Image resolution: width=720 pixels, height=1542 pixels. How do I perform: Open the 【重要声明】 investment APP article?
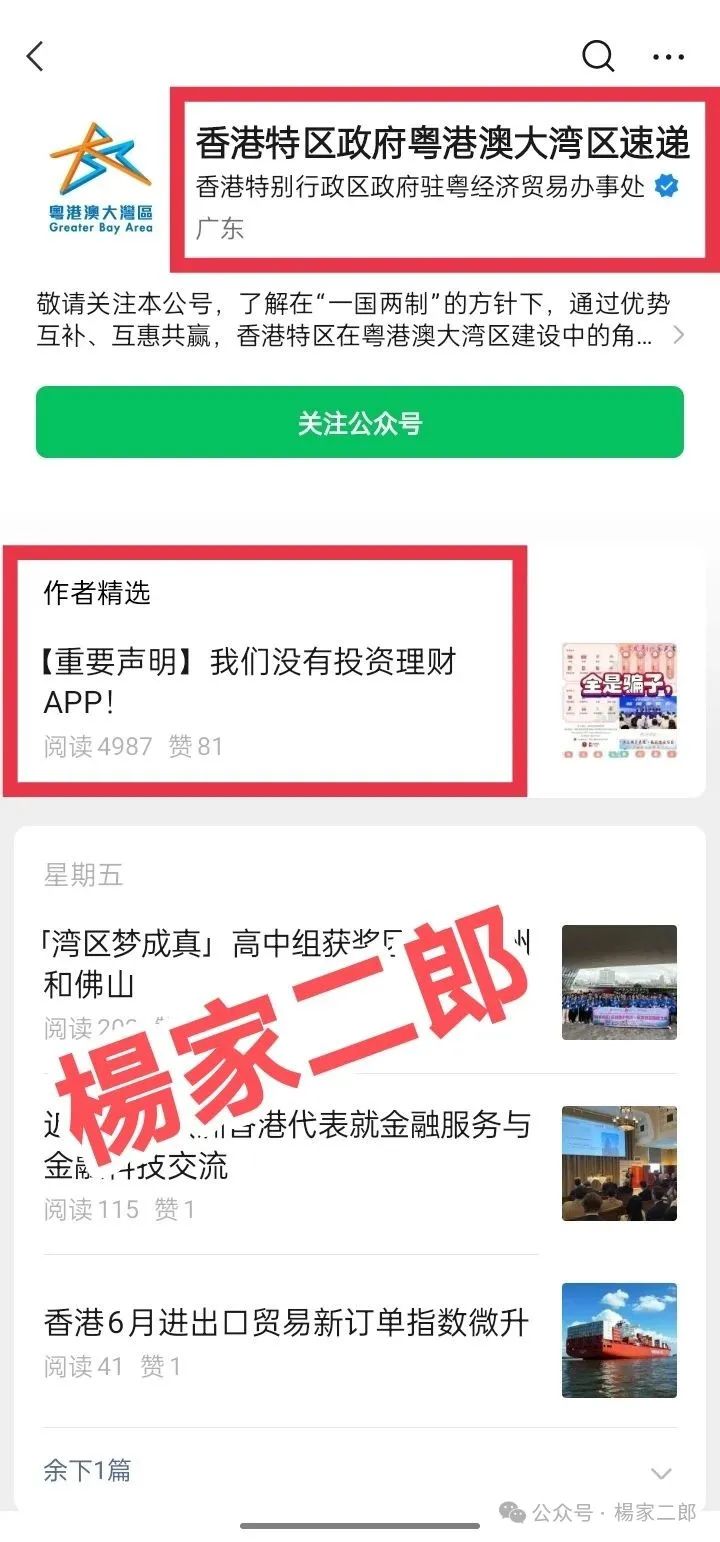[250, 680]
